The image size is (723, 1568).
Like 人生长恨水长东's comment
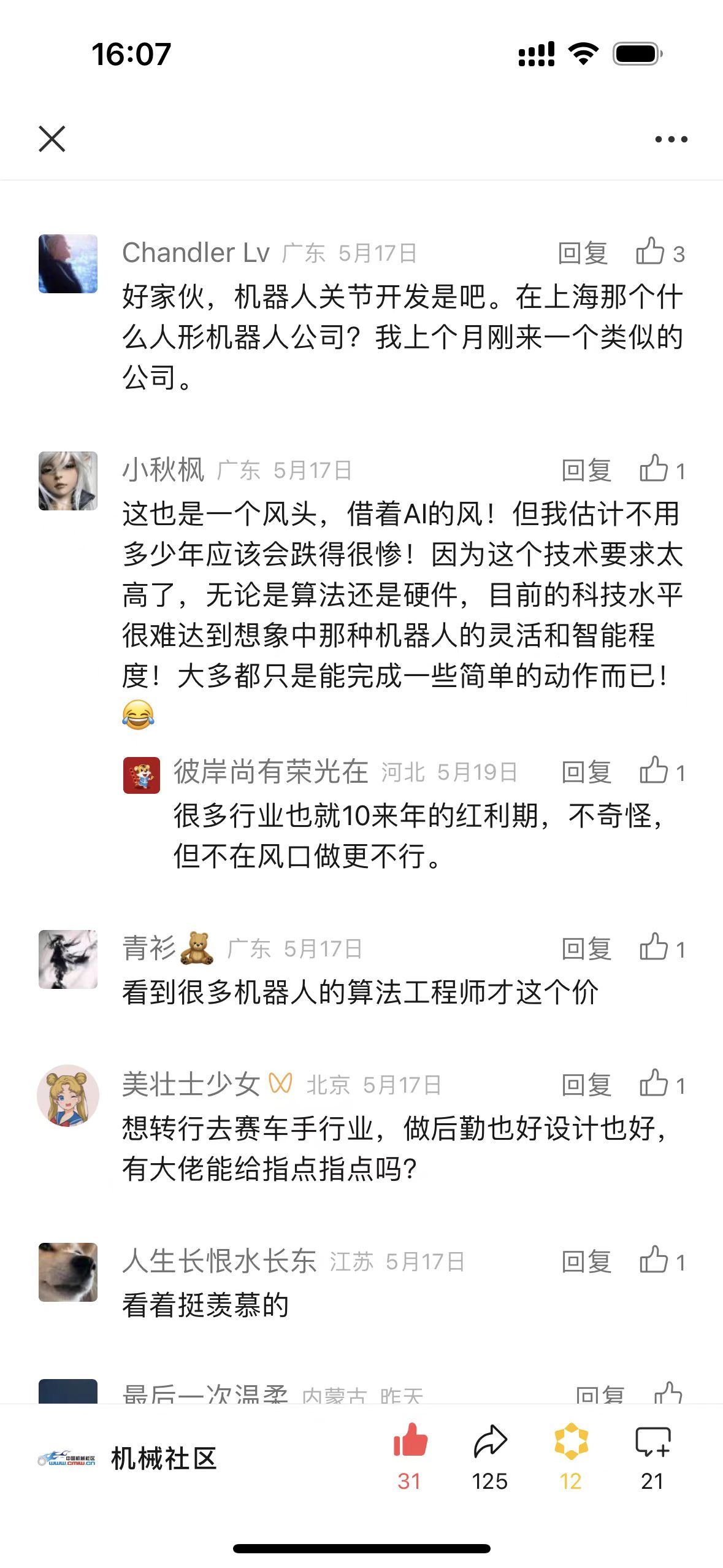(654, 1261)
